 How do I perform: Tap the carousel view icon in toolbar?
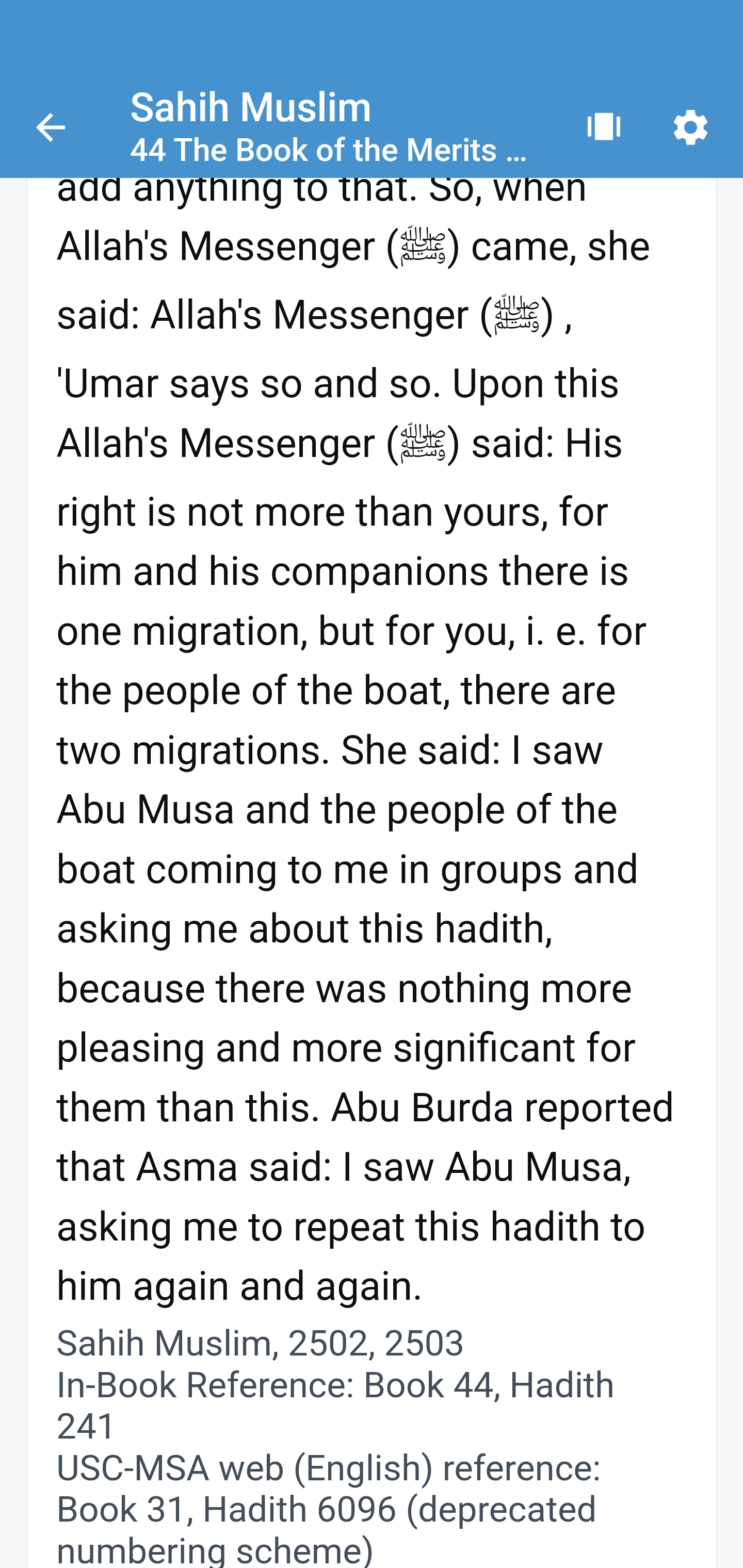tap(604, 128)
